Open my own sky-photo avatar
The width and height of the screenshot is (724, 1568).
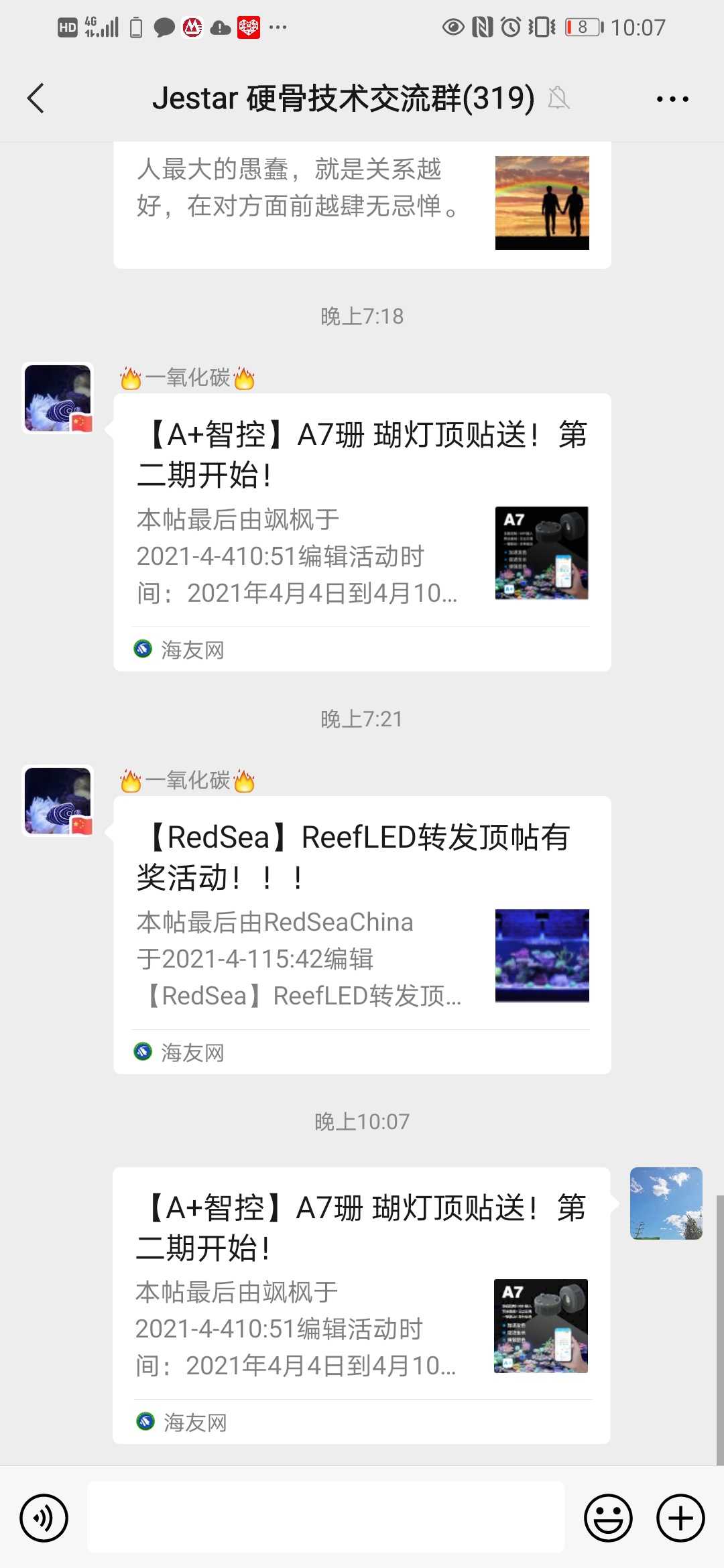666,1203
